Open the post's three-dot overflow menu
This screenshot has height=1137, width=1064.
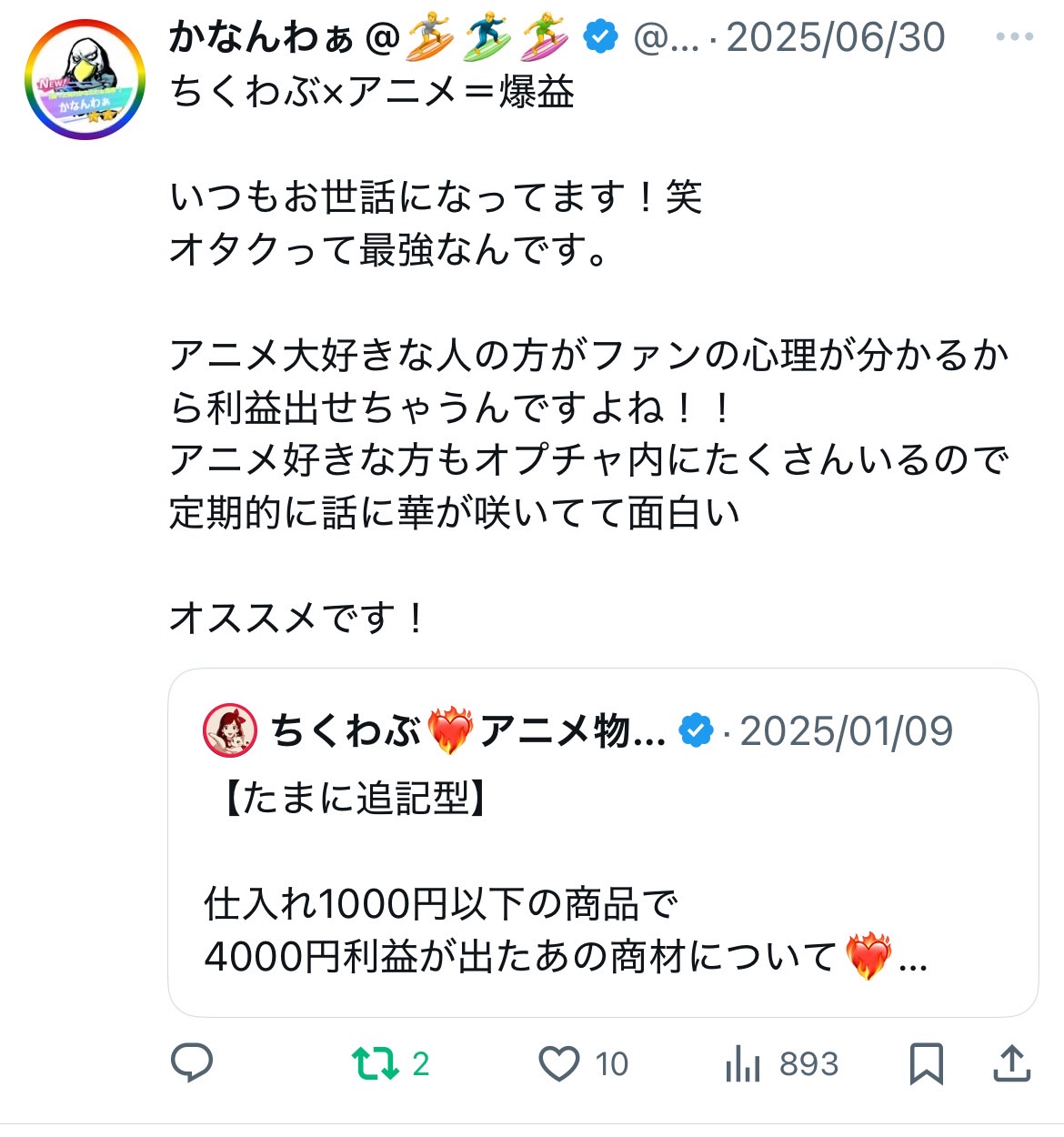[1014, 37]
